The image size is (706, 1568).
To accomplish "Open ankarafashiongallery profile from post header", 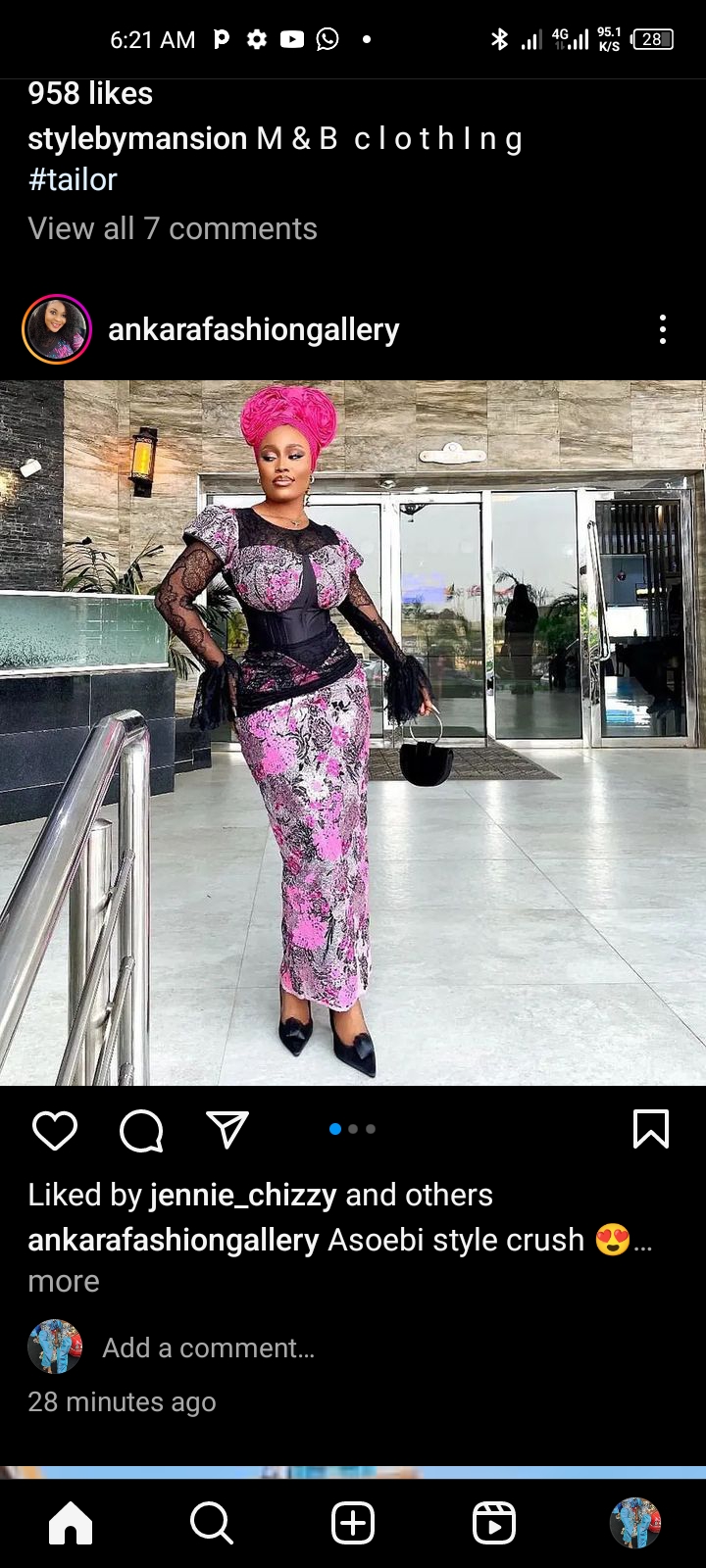I will (253, 330).
